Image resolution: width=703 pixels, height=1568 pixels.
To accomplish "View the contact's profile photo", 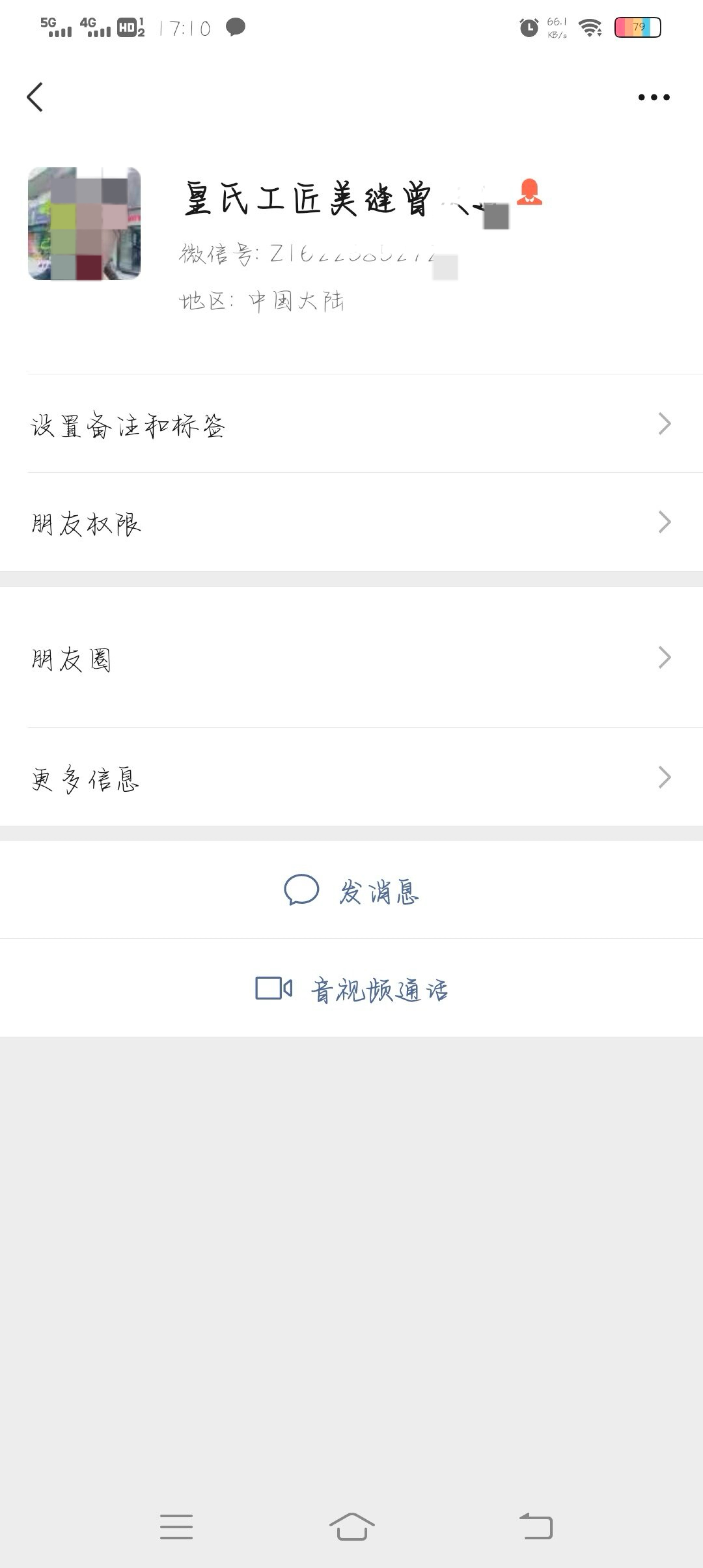I will pos(85,223).
